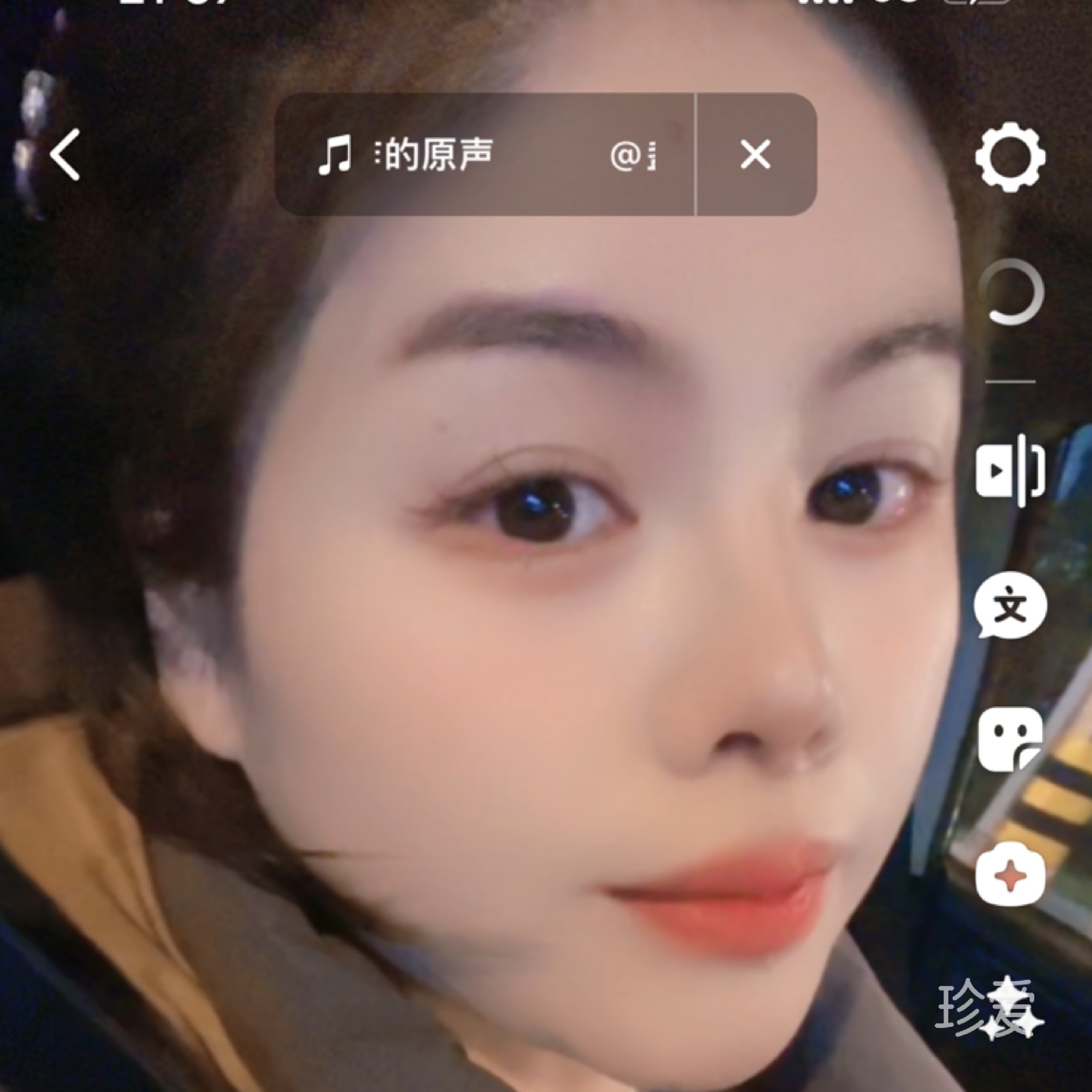Viewport: 1092px width, 1092px height.
Task: Go back with the left arrow
Action: click(x=65, y=154)
